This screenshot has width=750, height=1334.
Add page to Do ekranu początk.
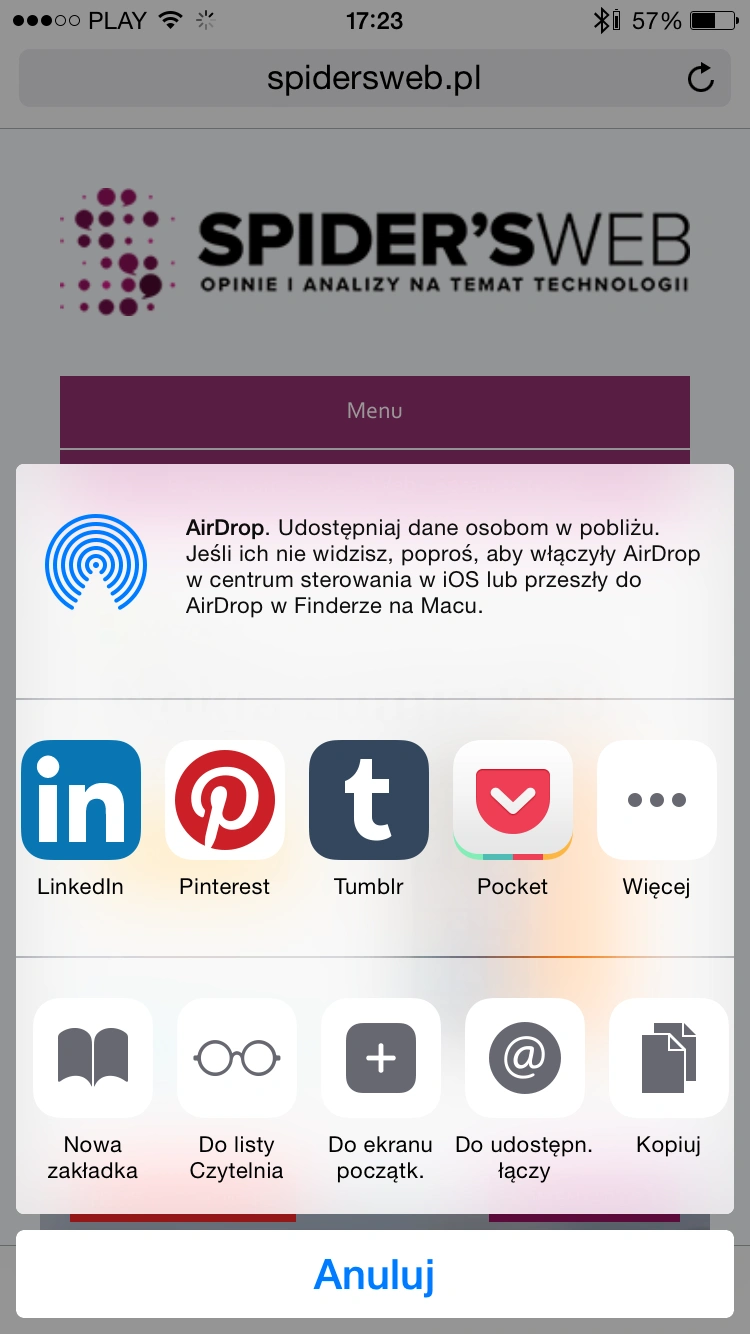(381, 1058)
